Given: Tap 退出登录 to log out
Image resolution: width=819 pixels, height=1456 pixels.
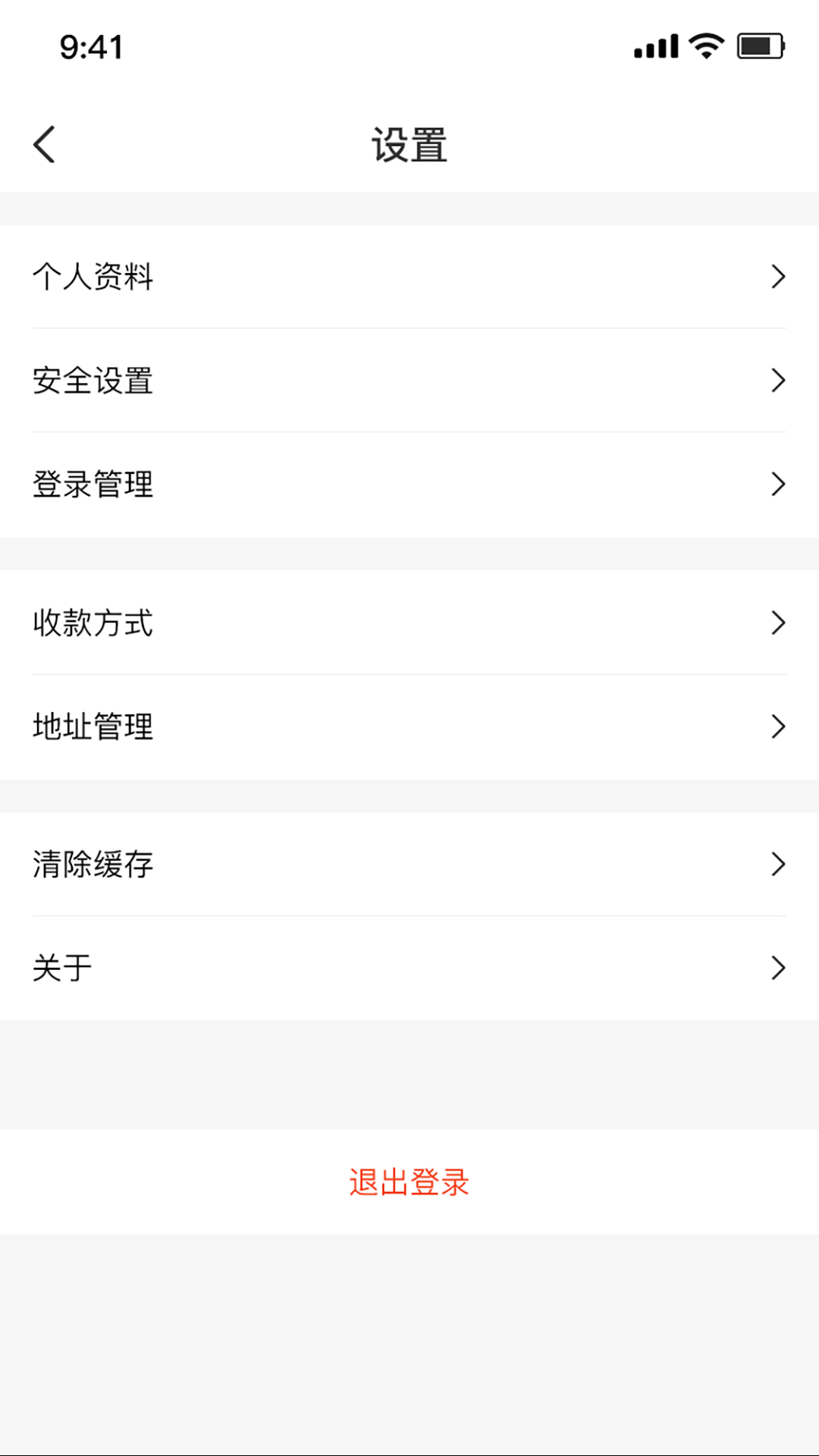Looking at the screenshot, I should point(409,1181).
